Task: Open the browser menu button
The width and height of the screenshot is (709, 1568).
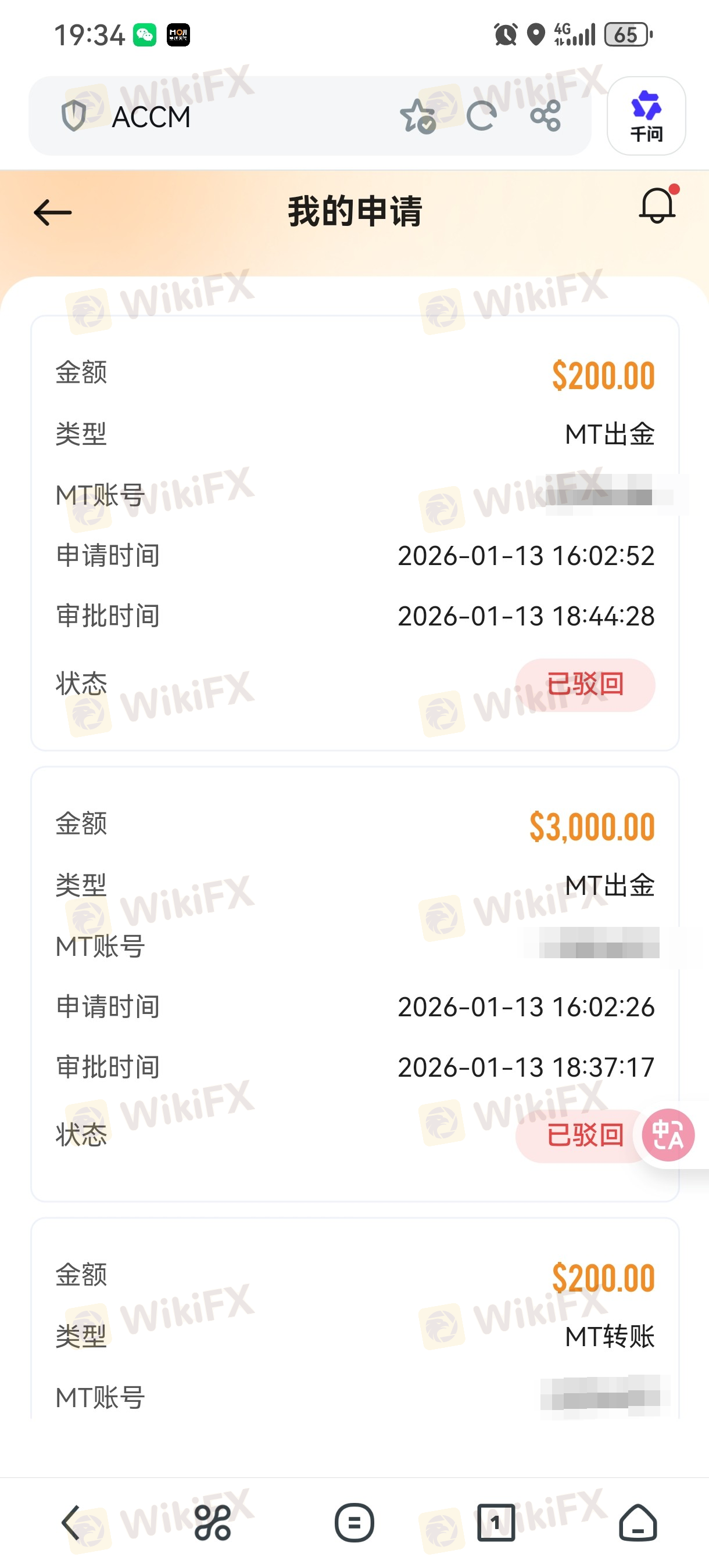Action: [354, 1523]
